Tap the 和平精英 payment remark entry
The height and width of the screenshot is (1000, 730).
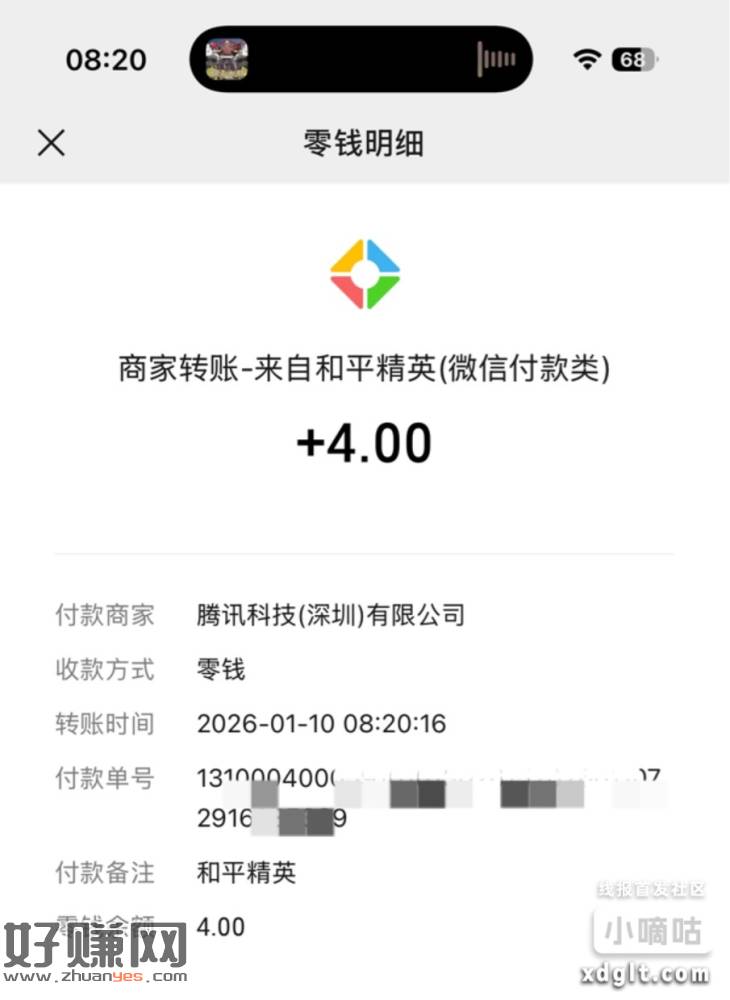(x=230, y=872)
